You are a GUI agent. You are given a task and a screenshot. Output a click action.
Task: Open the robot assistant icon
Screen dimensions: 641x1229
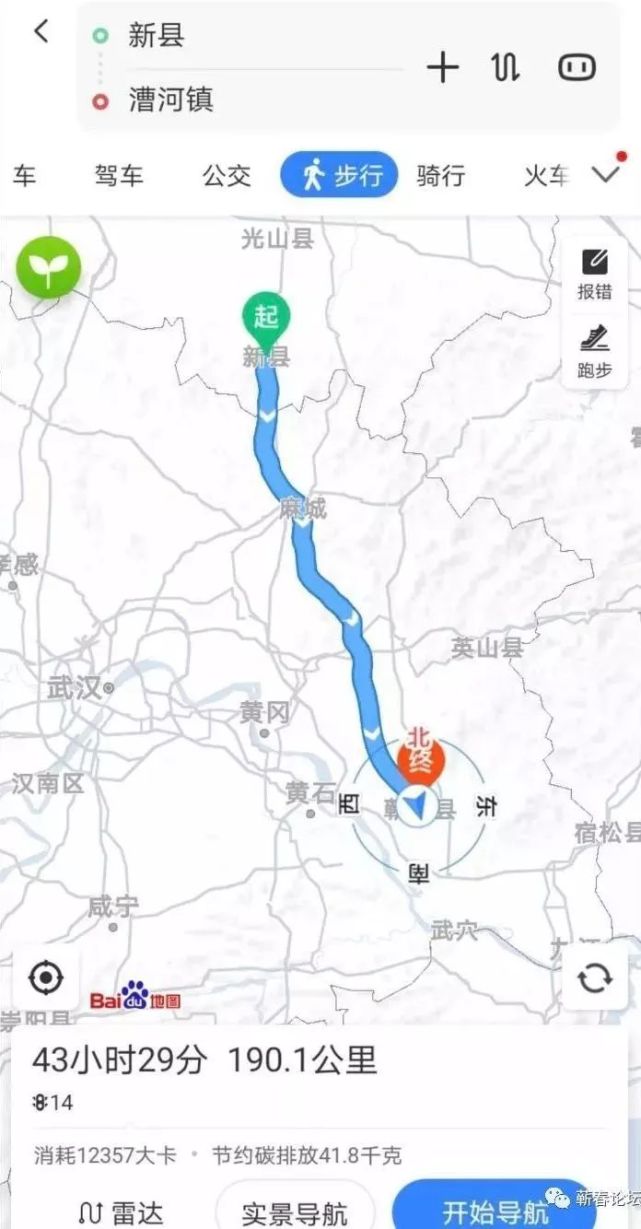(577, 68)
